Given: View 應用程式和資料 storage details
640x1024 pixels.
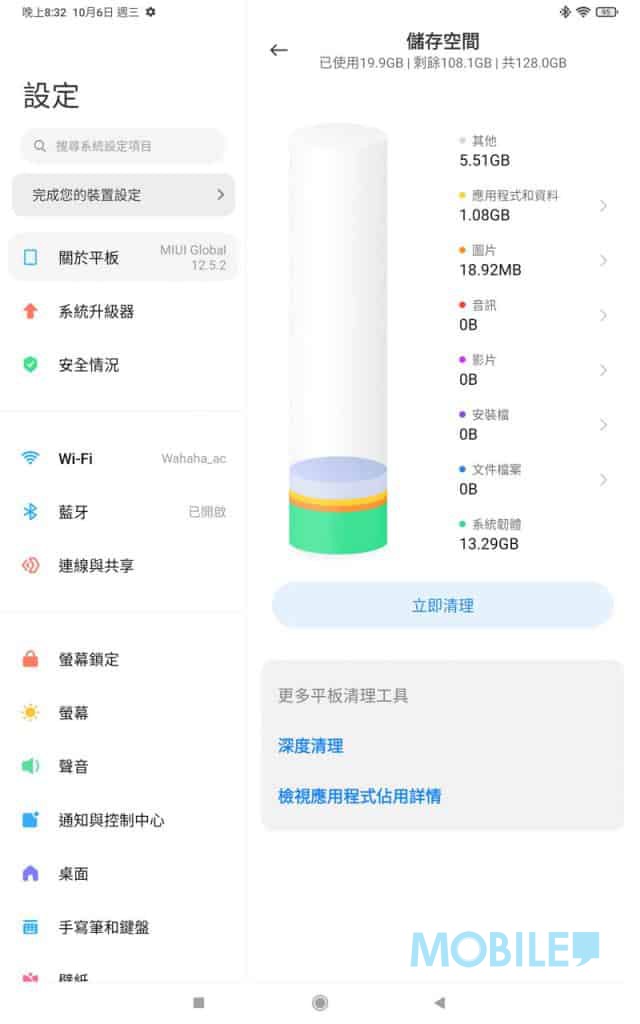Looking at the screenshot, I should 534,206.
